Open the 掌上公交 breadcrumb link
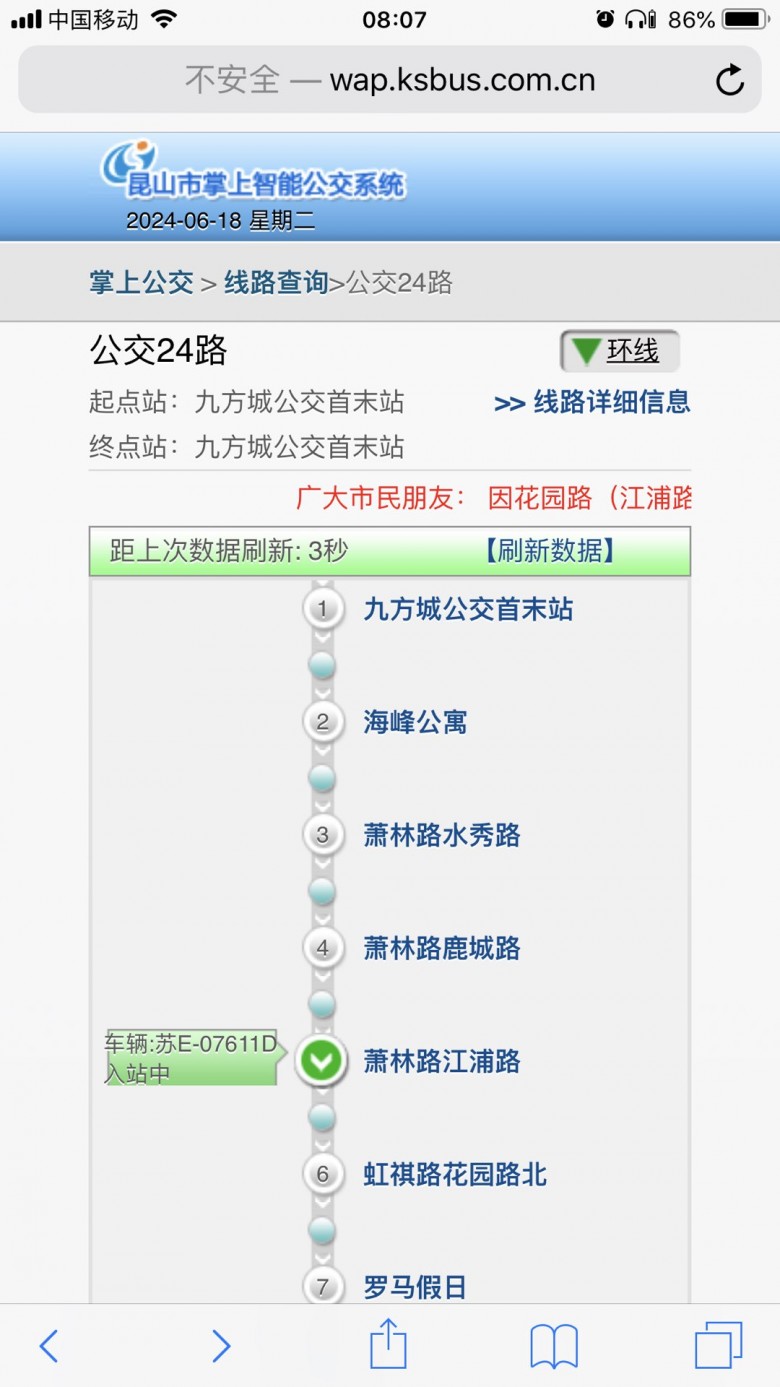780x1387 pixels. coord(141,283)
